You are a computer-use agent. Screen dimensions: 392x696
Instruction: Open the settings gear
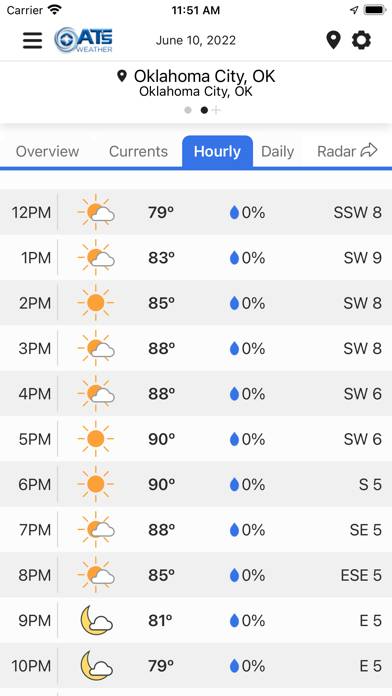click(x=361, y=40)
